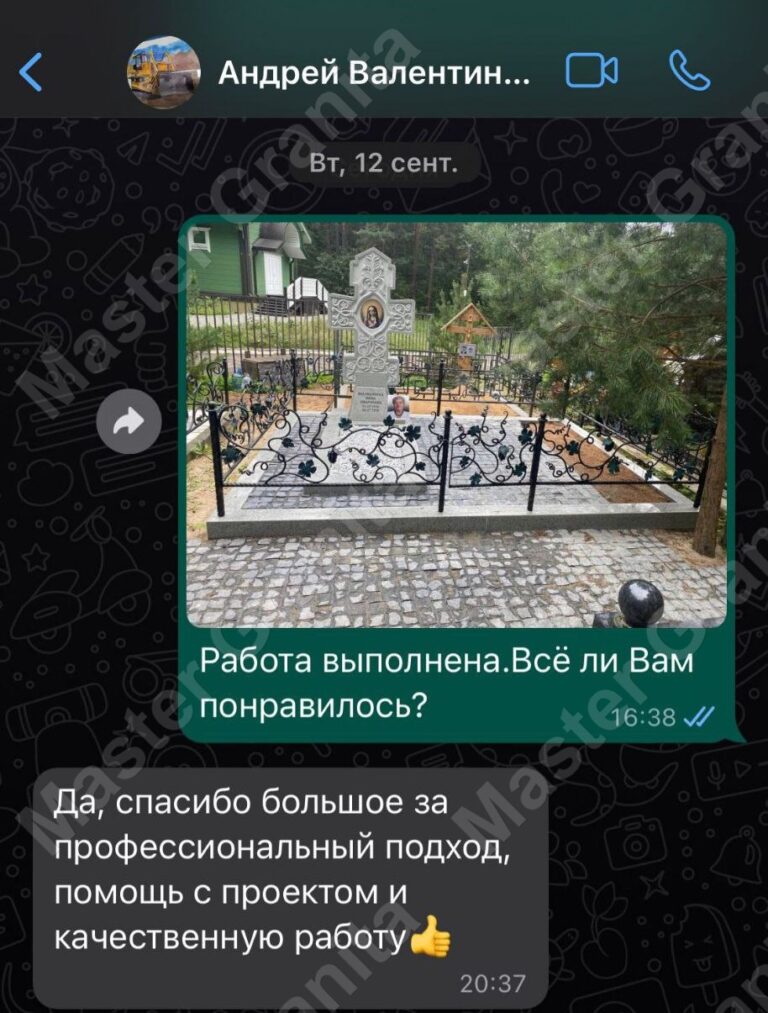Go back to the chat list
Viewport: 768px width, 1013px height.
pyautogui.click(x=32, y=73)
